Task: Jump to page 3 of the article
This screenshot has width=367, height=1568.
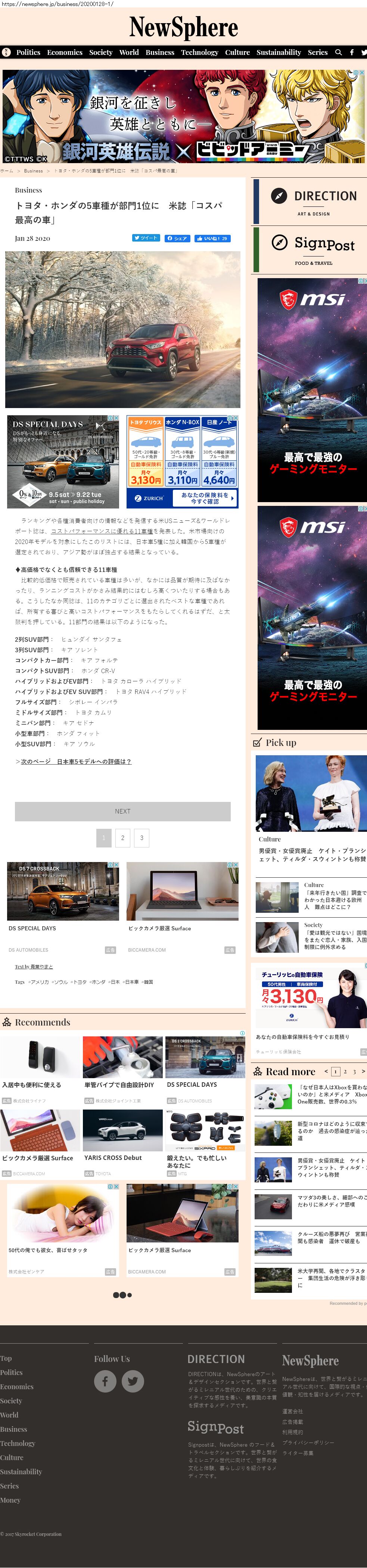Action: pos(142,837)
